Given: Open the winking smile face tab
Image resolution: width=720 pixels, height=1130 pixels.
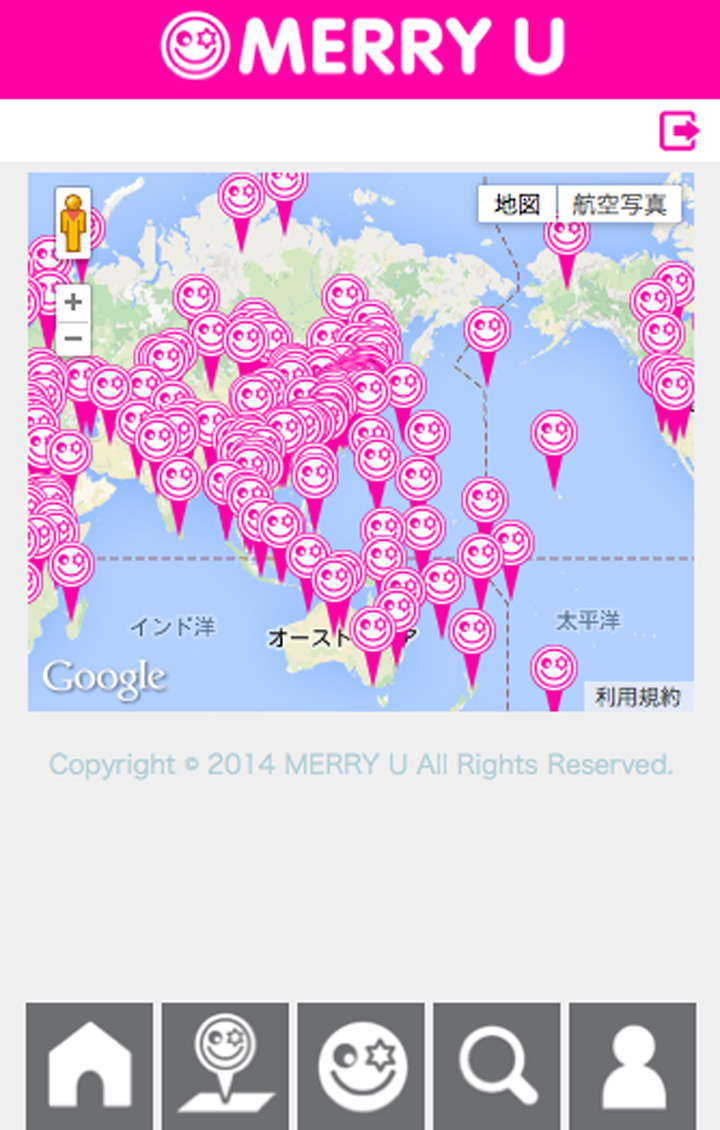Looking at the screenshot, I should 361,1066.
